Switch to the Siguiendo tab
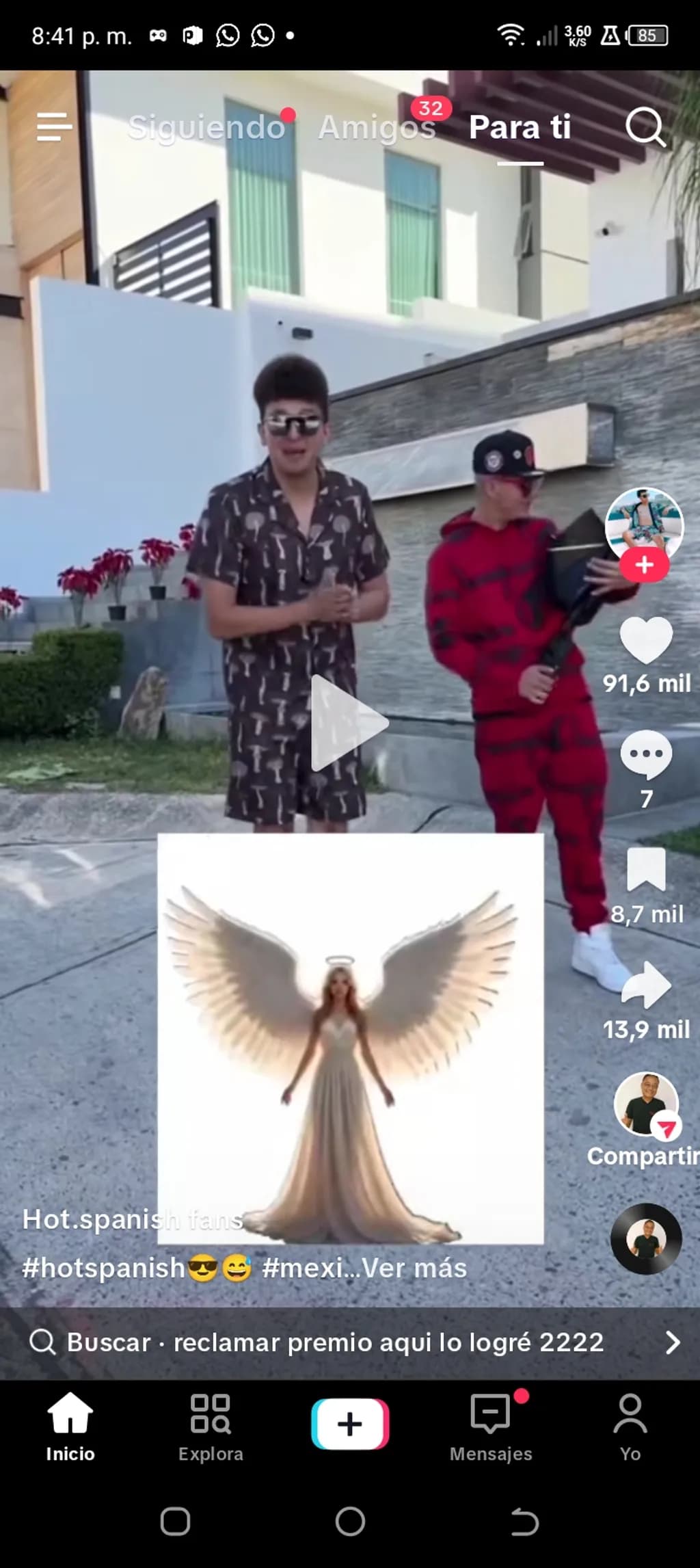The width and height of the screenshot is (700, 1568). coord(206,127)
